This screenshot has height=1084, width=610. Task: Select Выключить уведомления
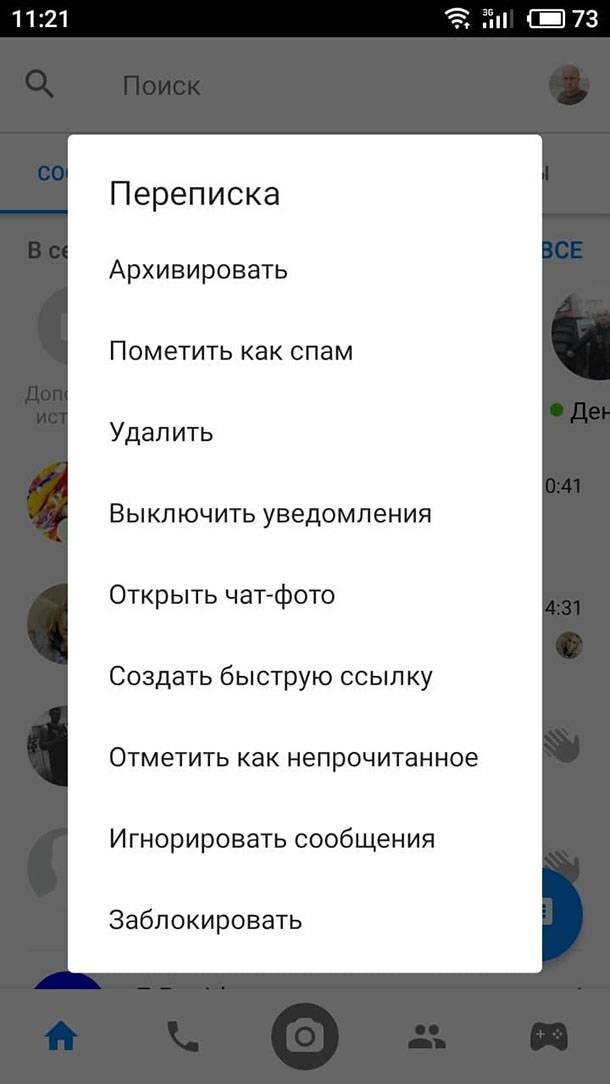pos(304,514)
